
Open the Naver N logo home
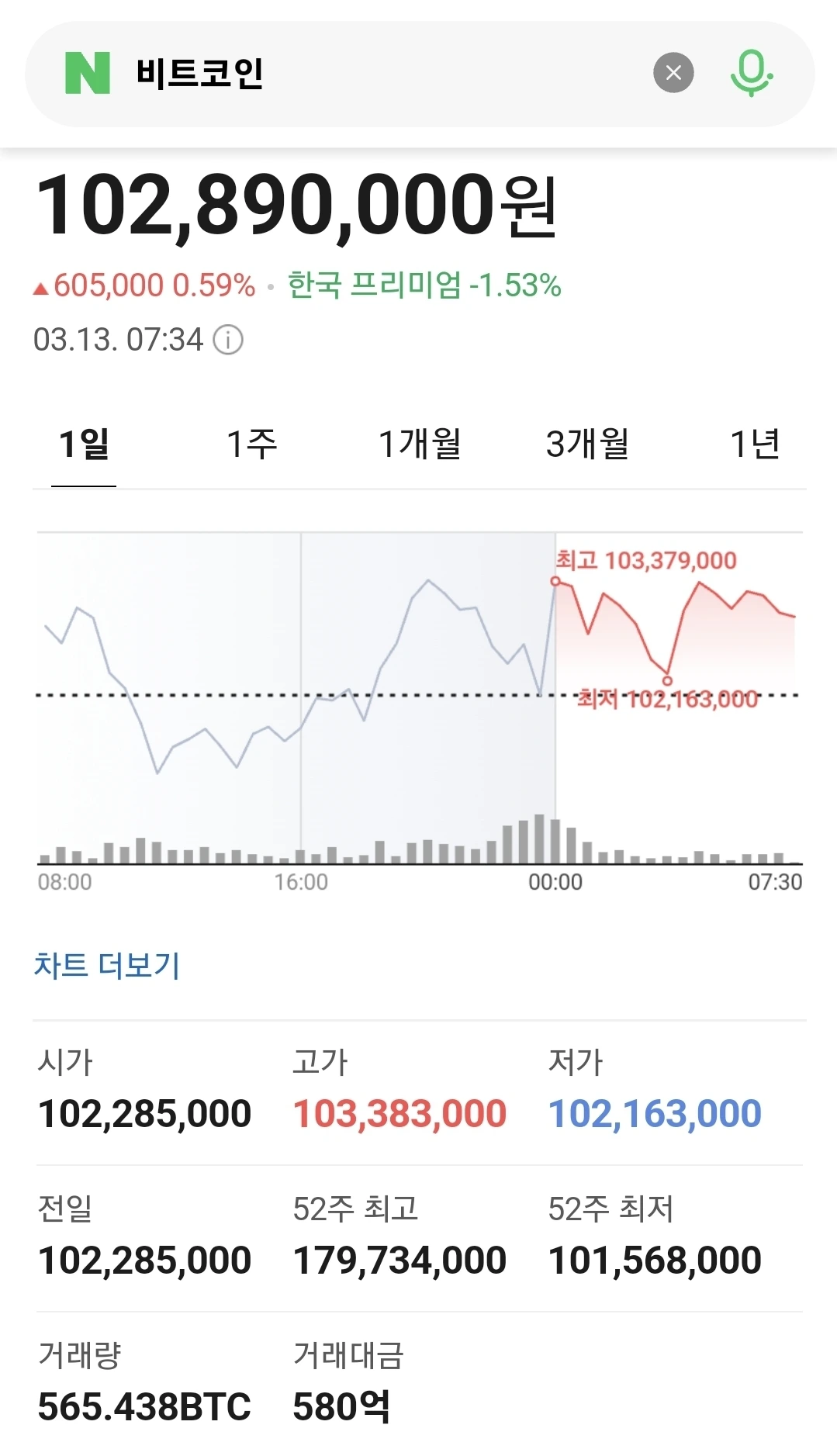tap(87, 74)
